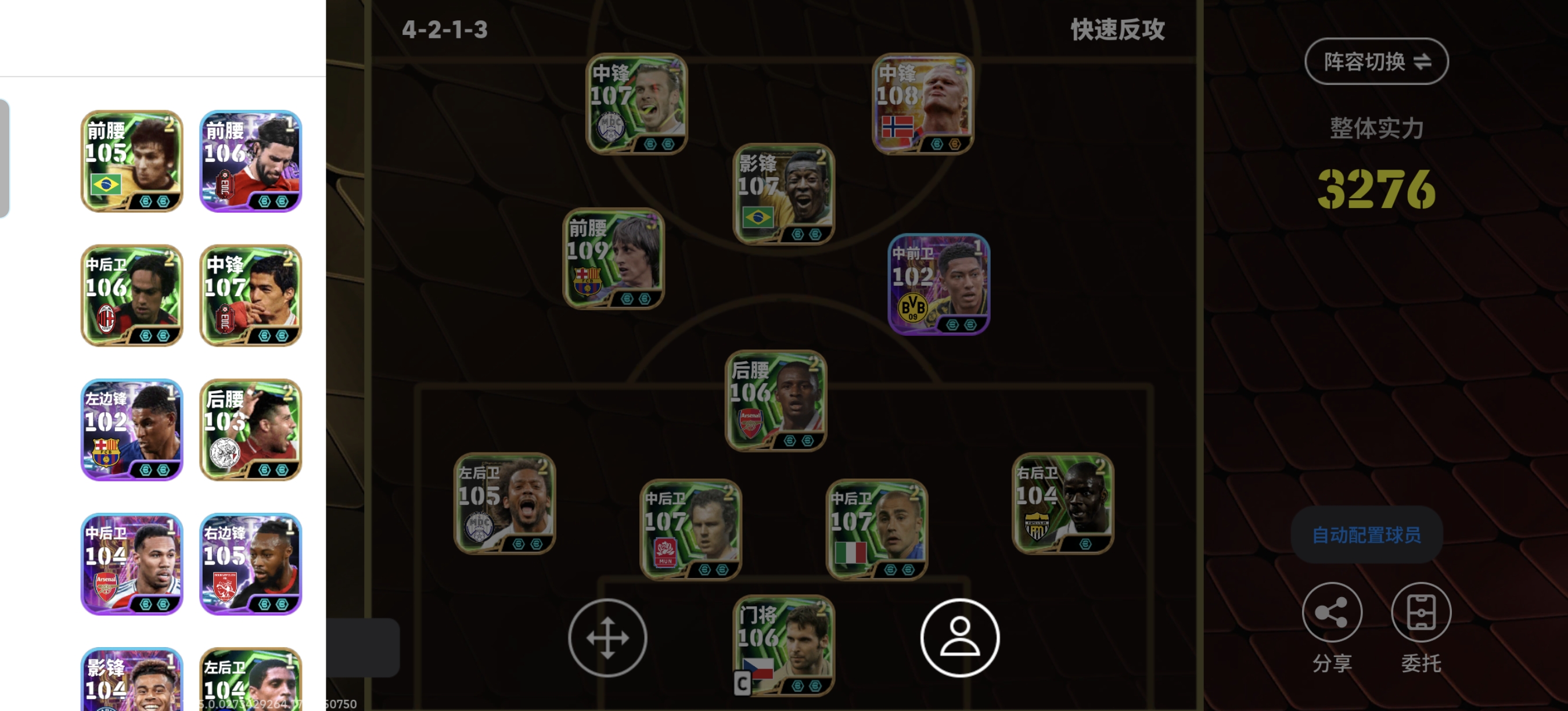This screenshot has height=711, width=1568.
Task: Select the 106 门将 goalkeeper card
Action: pos(783,646)
